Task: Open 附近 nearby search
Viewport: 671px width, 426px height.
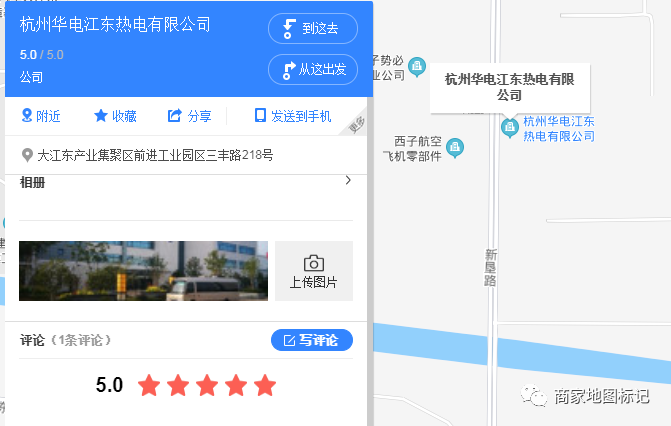Action: tap(40, 116)
